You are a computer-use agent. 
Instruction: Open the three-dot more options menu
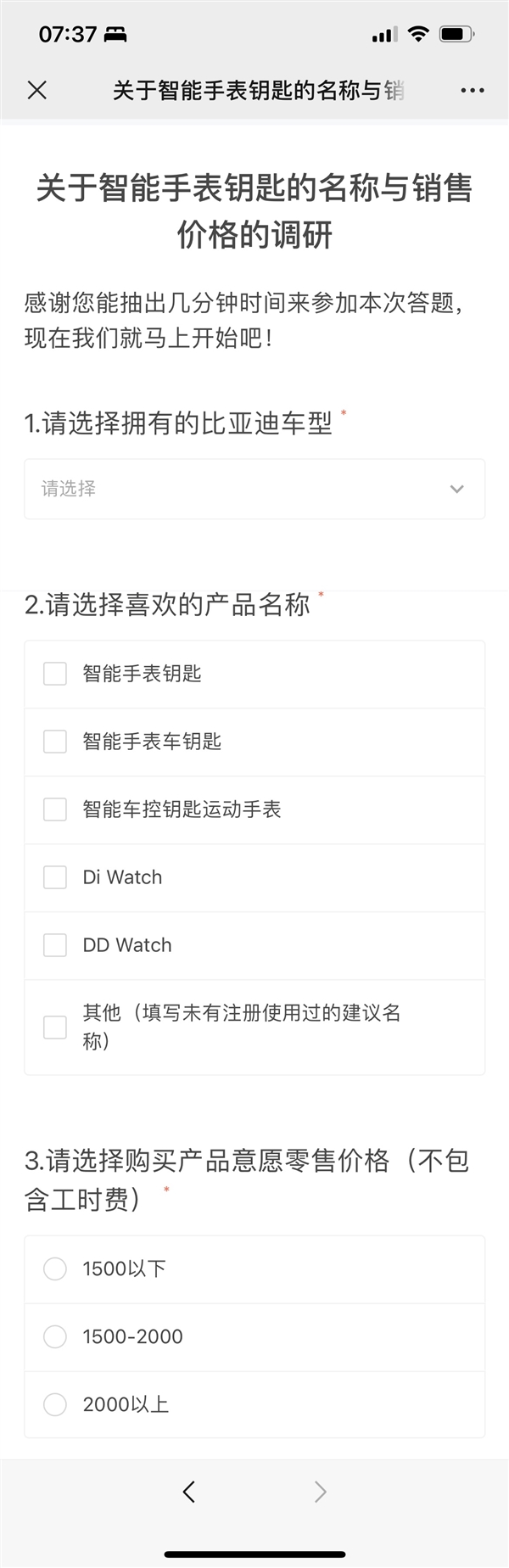pyautogui.click(x=472, y=90)
